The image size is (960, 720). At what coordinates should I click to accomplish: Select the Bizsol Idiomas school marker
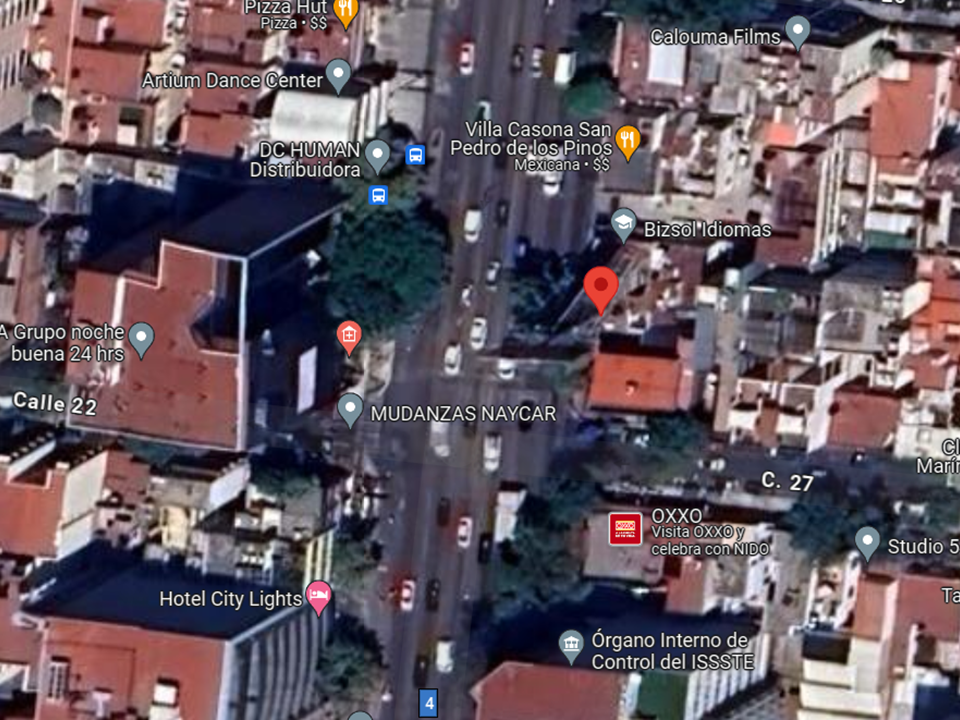pyautogui.click(x=623, y=225)
